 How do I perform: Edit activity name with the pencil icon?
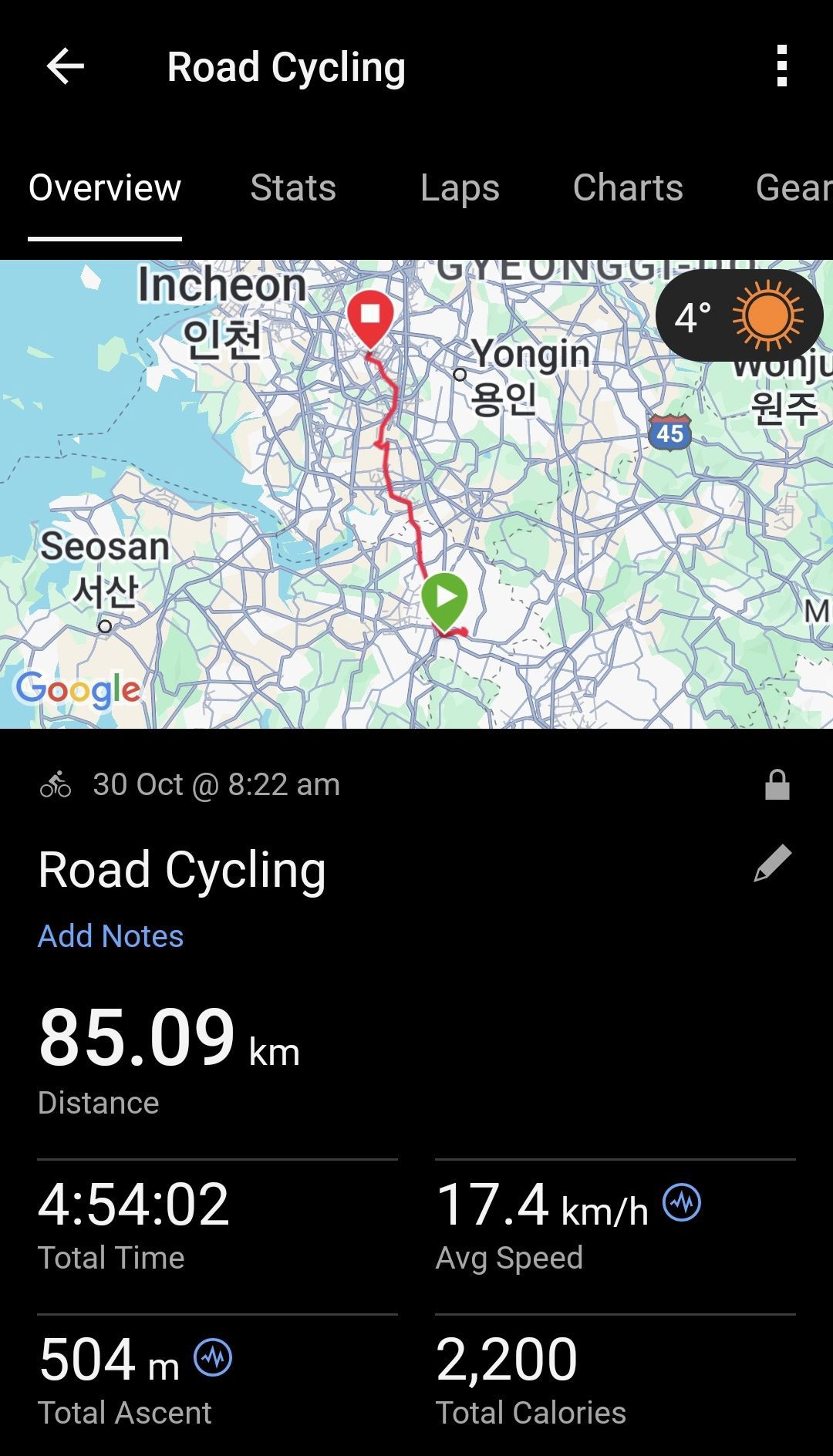tap(772, 863)
